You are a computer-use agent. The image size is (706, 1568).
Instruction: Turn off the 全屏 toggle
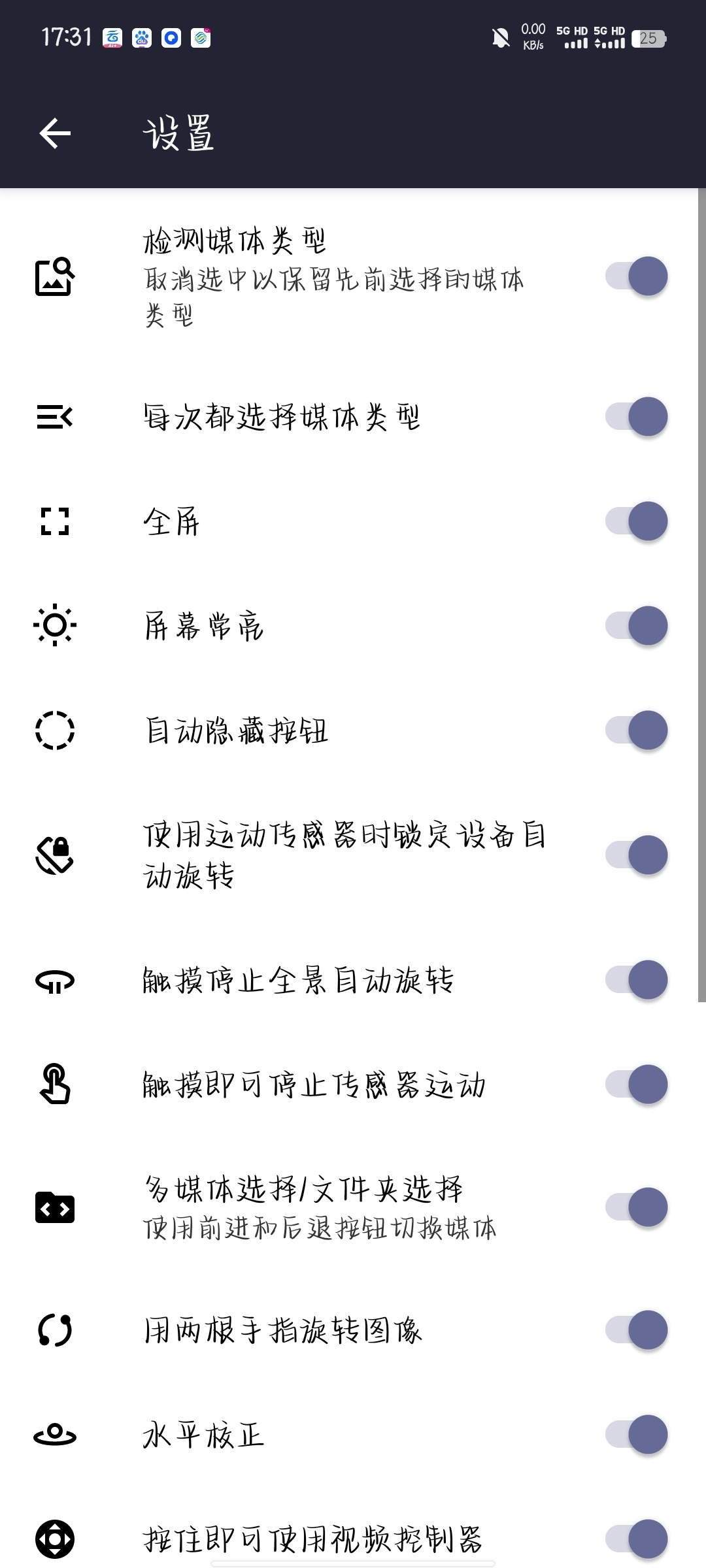(637, 523)
